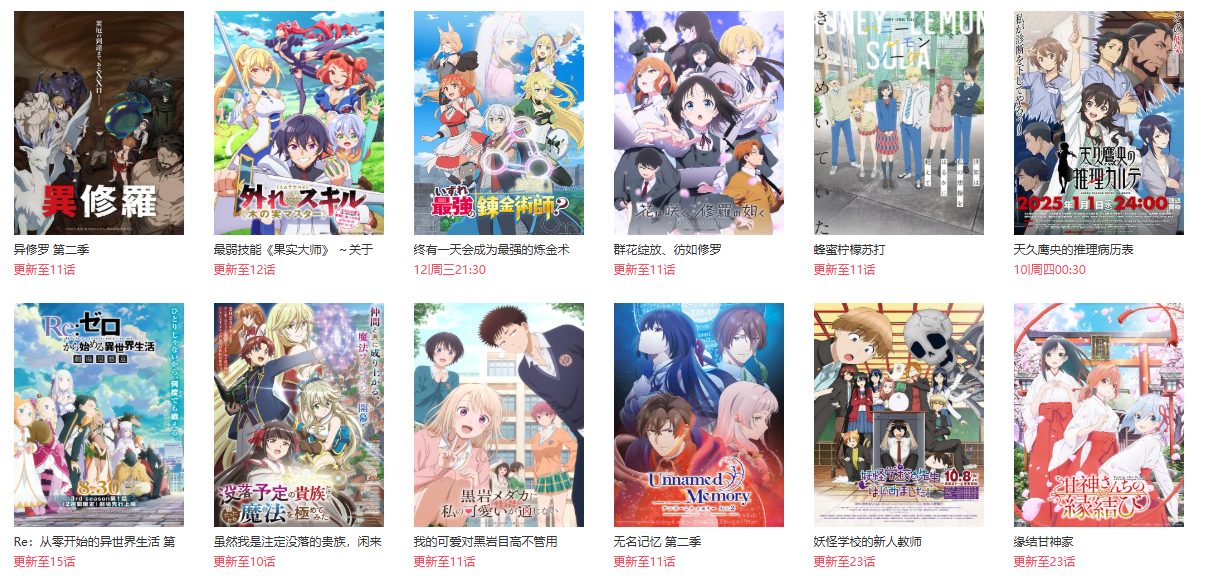Tap the 蜂蜜柠檬苏打 title text link
The width and height of the screenshot is (1207, 588).
pos(849,250)
